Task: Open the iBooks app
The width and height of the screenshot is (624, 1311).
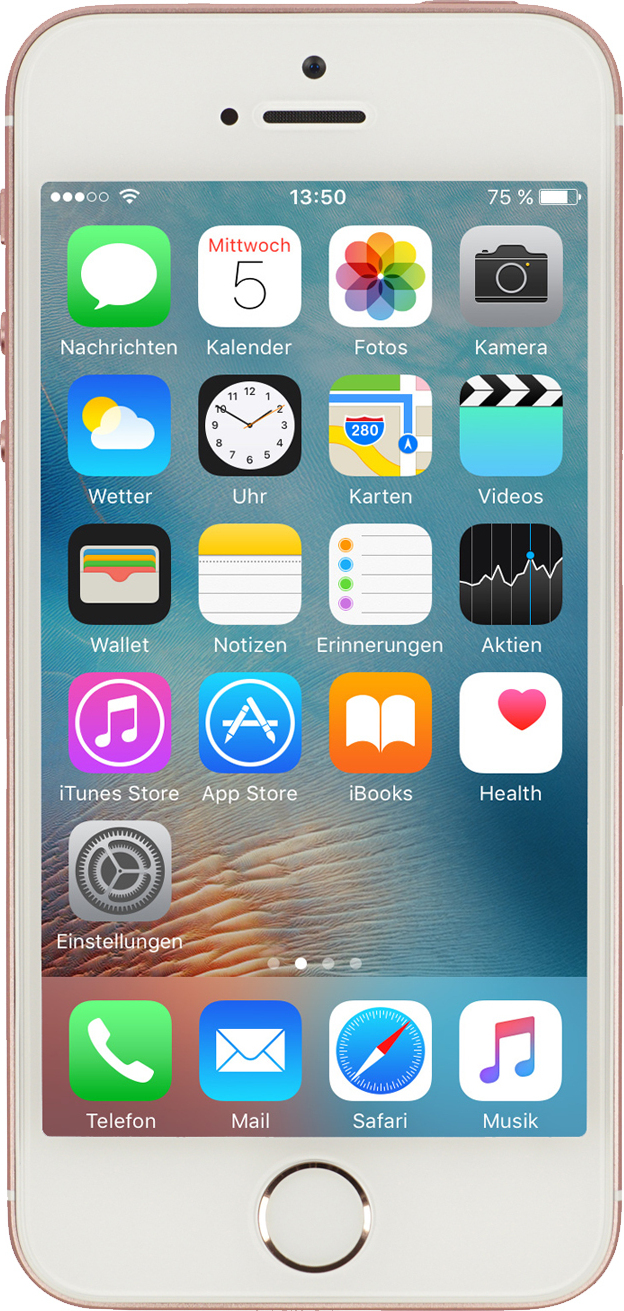Action: 380,723
